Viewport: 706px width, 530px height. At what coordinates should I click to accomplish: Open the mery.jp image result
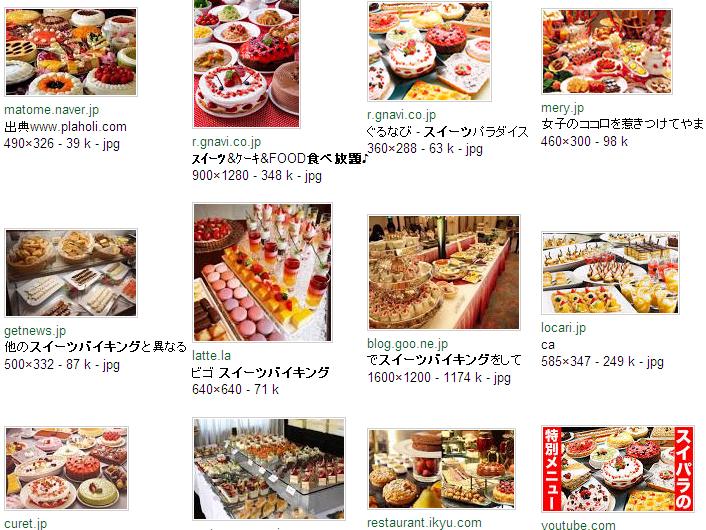pos(607,52)
